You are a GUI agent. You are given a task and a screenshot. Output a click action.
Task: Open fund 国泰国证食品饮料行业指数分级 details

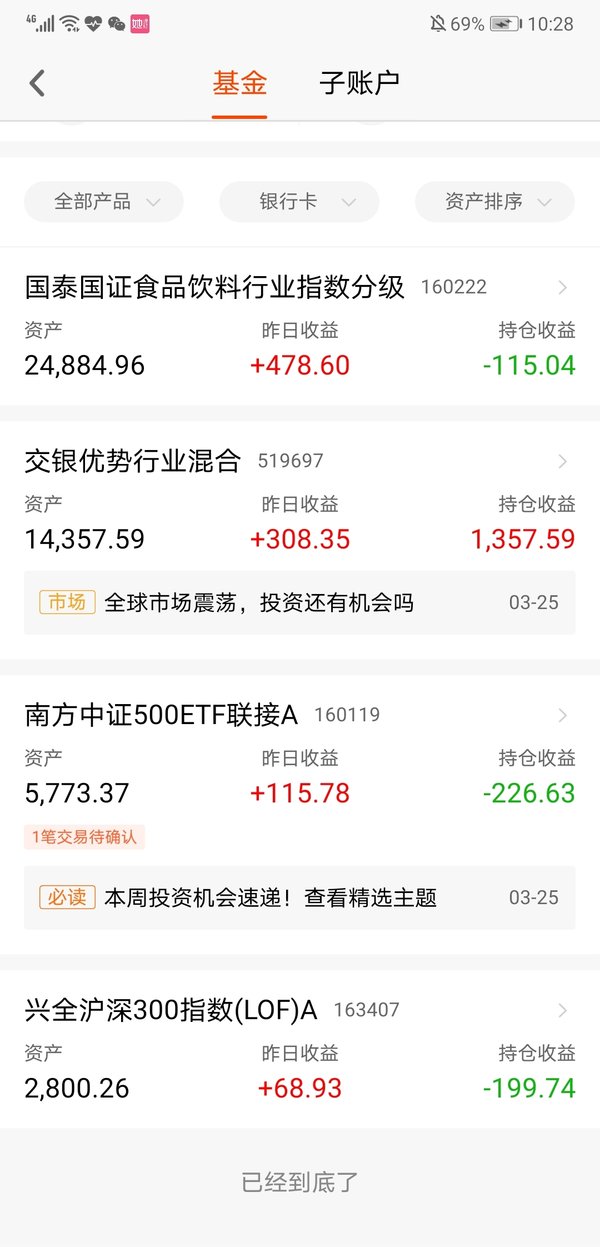coord(300,326)
